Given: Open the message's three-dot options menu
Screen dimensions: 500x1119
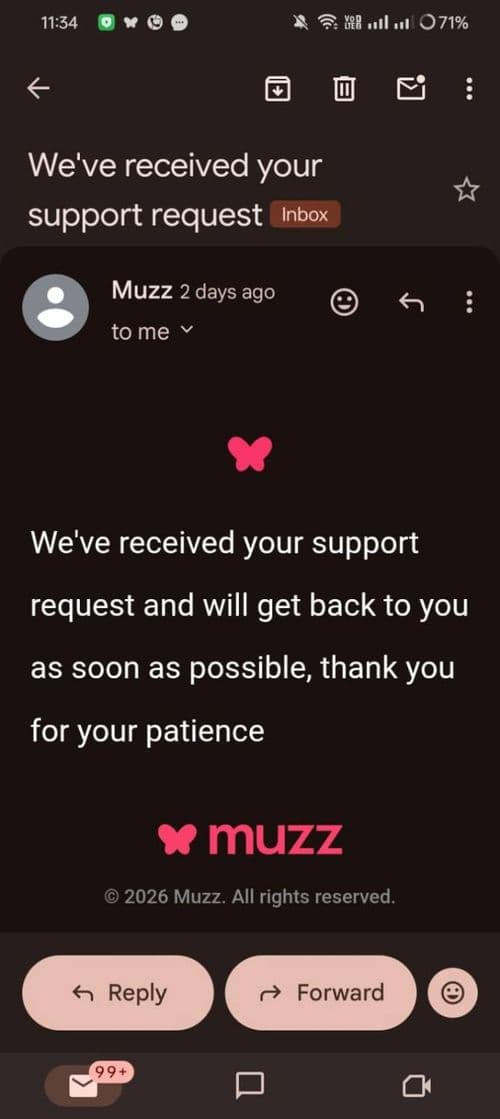Looking at the screenshot, I should 469,303.
